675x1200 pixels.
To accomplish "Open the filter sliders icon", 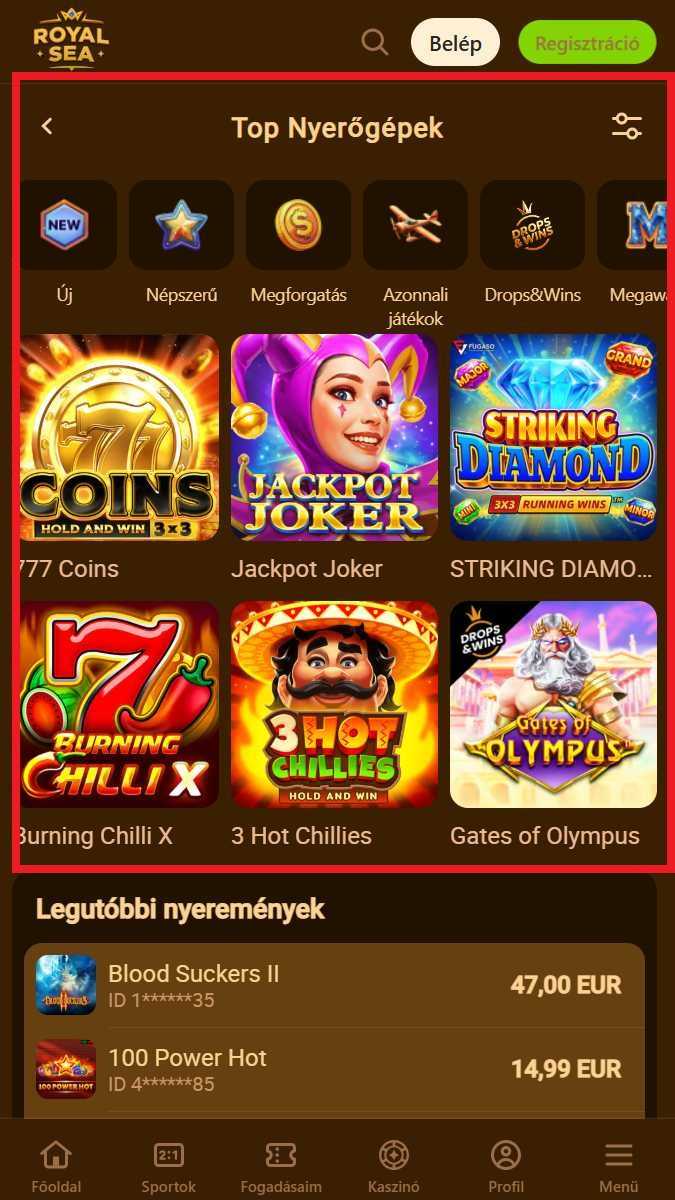I will pyautogui.click(x=627, y=126).
